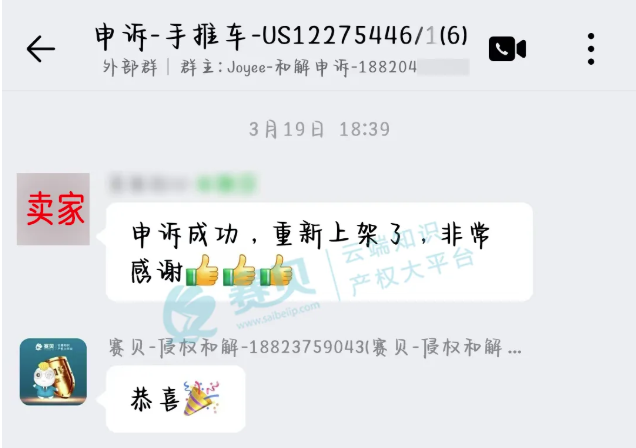Open the 卖家 avatar profile
The image size is (636, 448).
click(54, 210)
